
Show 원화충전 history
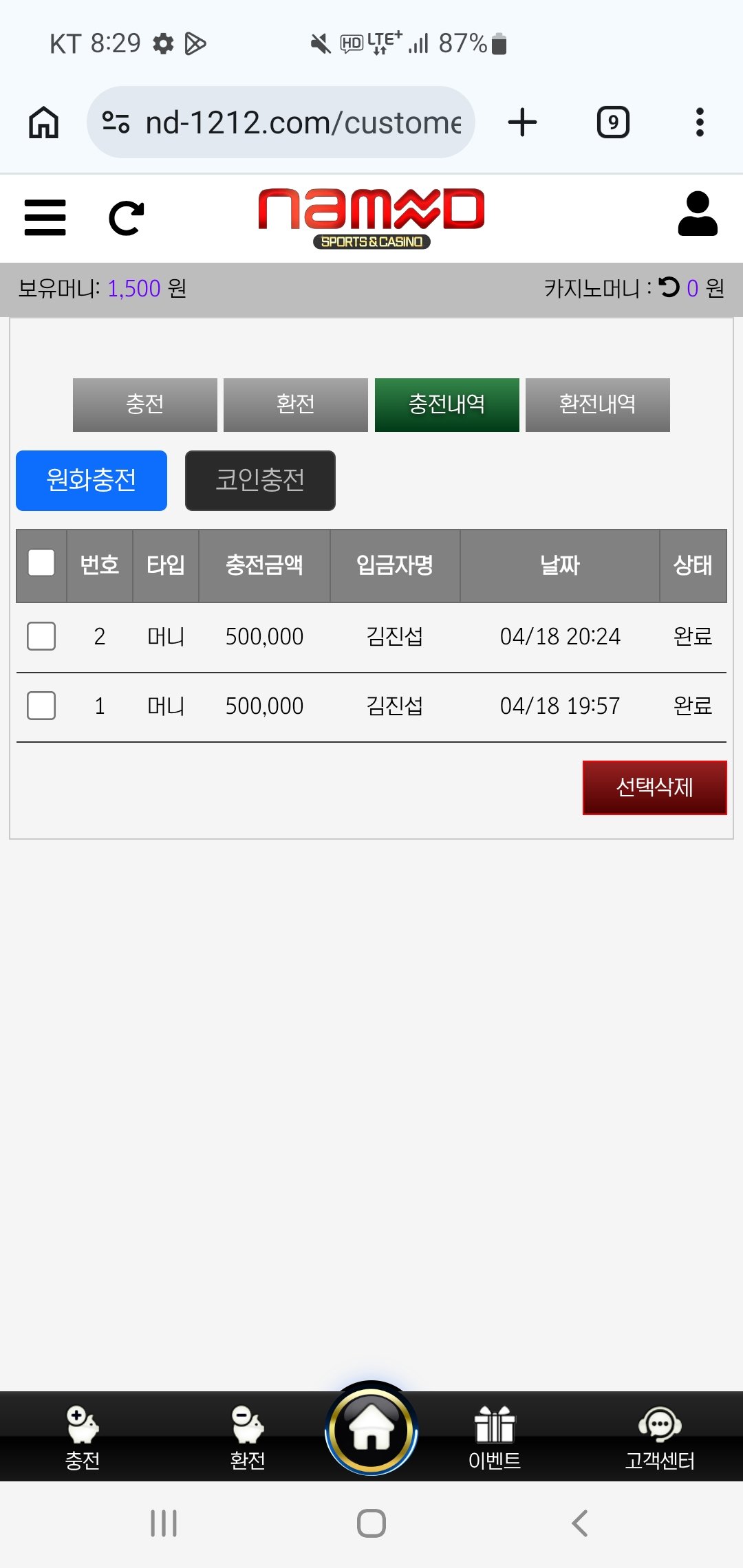91,480
